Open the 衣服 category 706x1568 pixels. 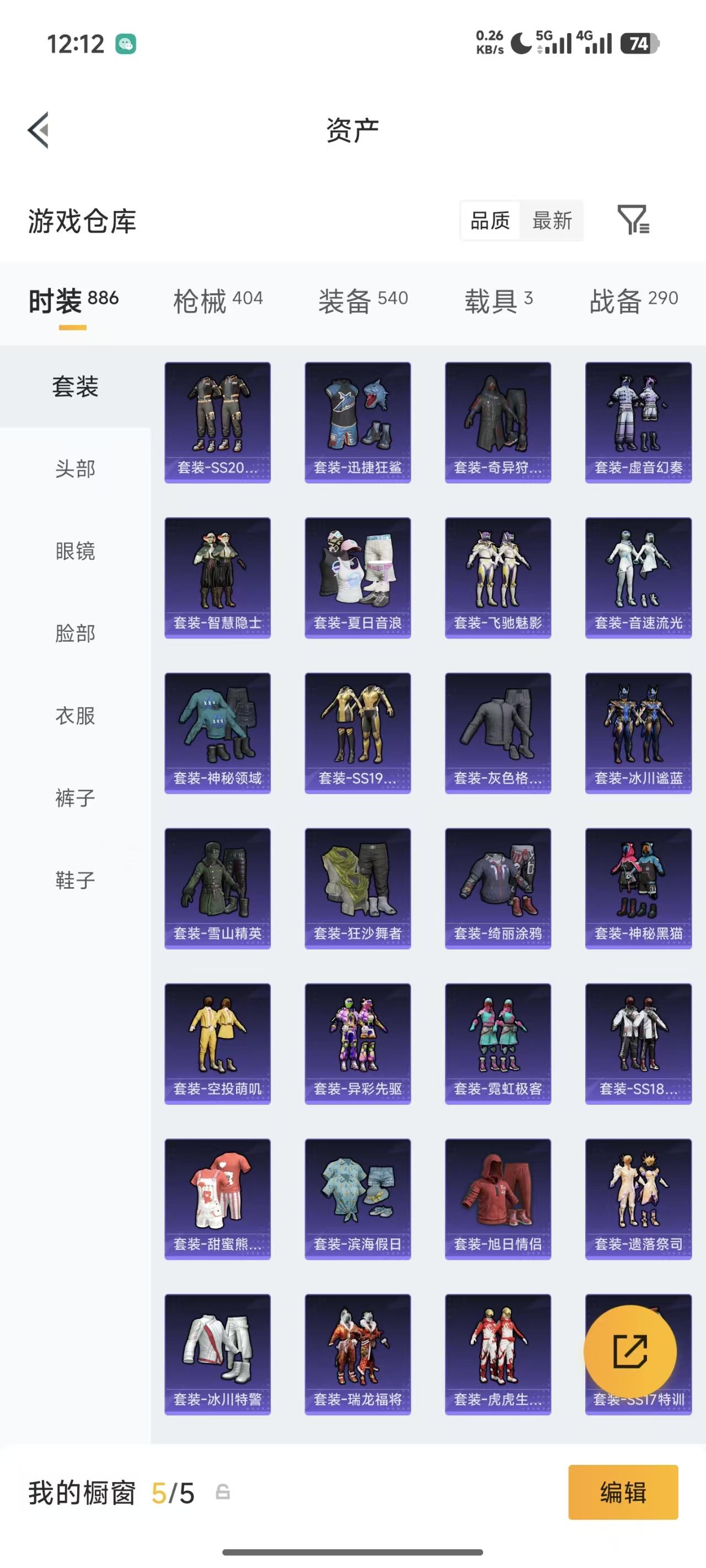75,715
